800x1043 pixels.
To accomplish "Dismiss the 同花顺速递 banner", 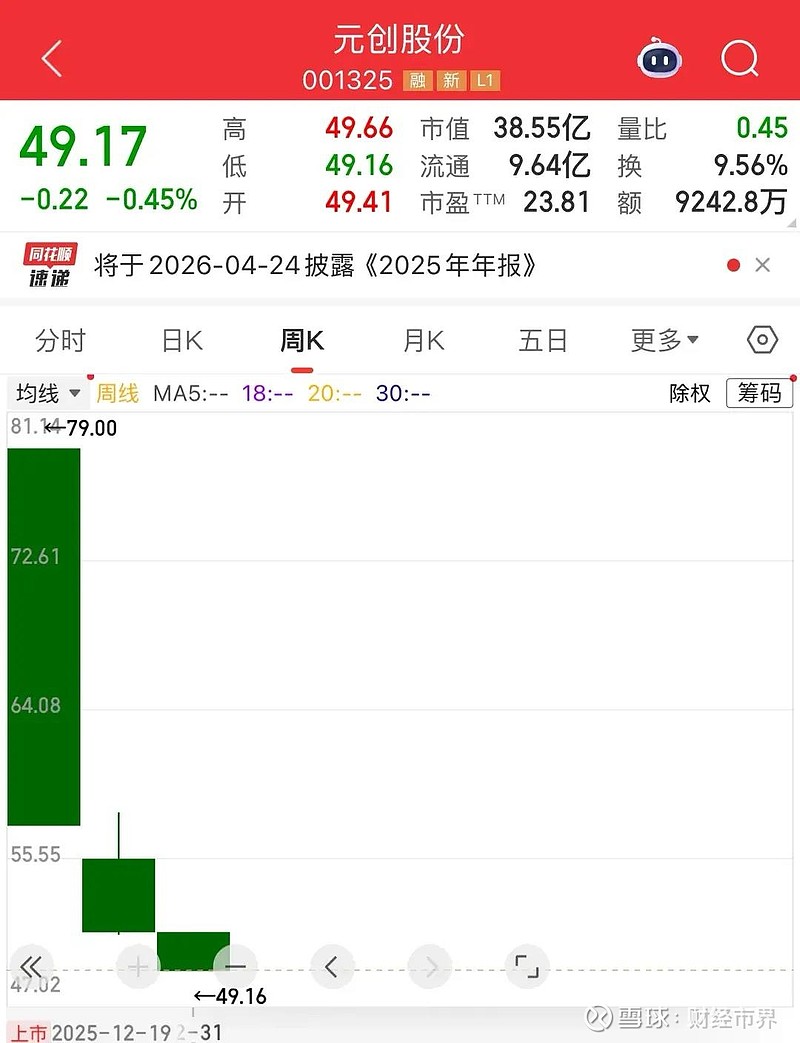I will [x=763, y=265].
